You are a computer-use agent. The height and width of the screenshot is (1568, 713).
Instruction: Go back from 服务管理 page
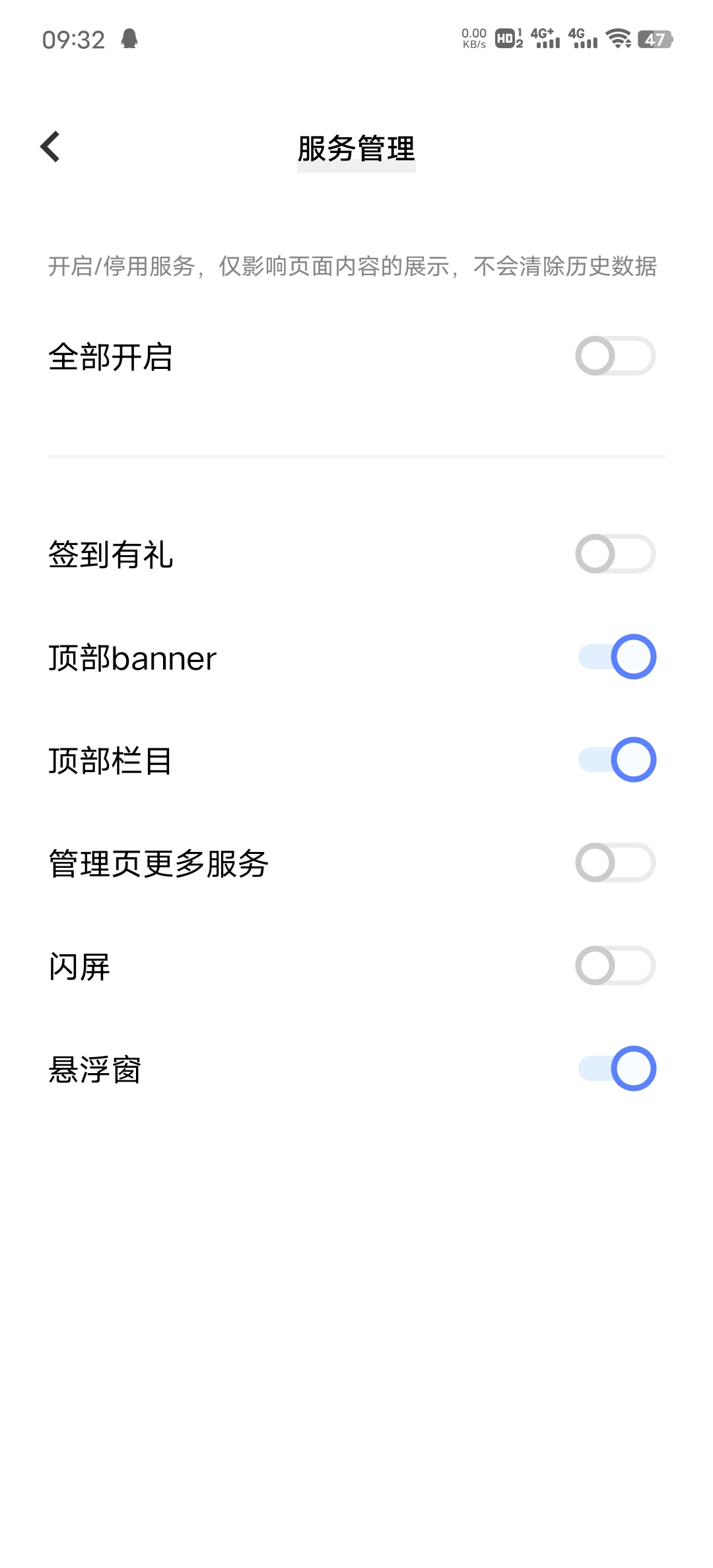pos(50,147)
